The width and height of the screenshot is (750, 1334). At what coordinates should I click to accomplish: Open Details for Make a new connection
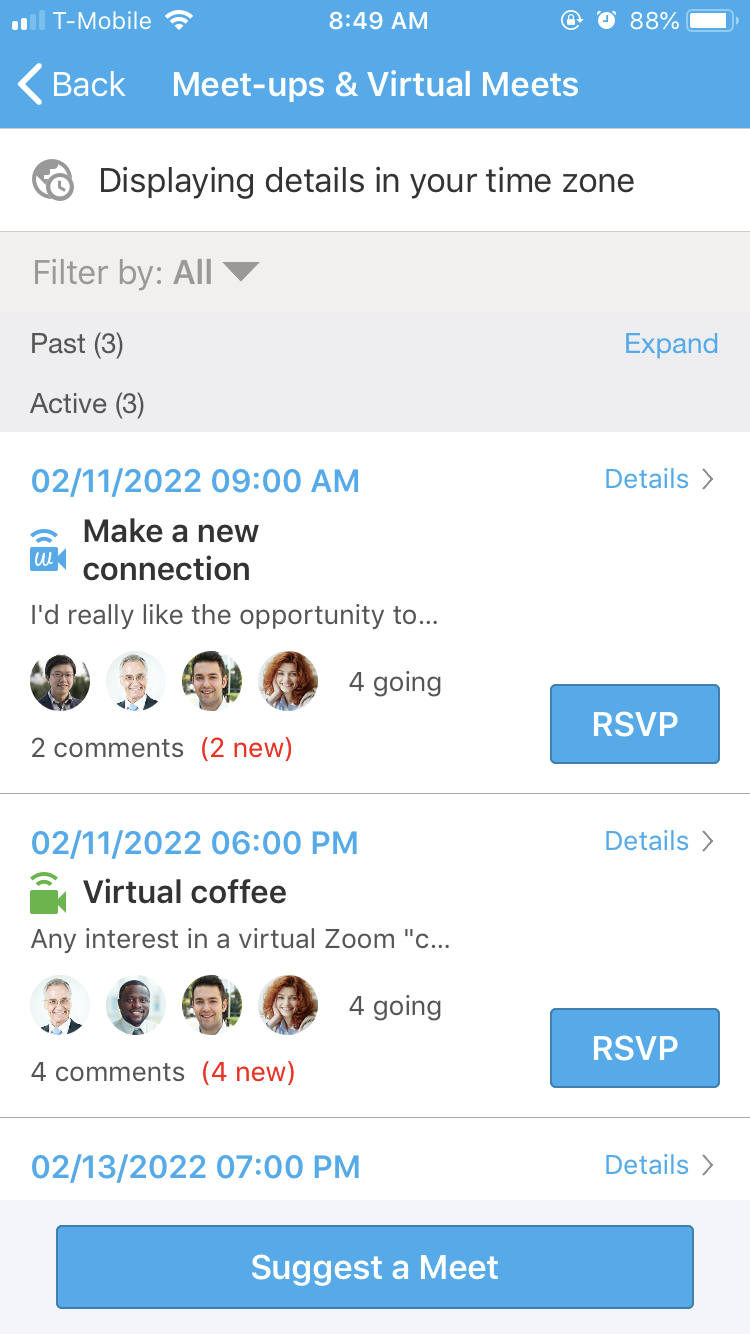pos(659,479)
